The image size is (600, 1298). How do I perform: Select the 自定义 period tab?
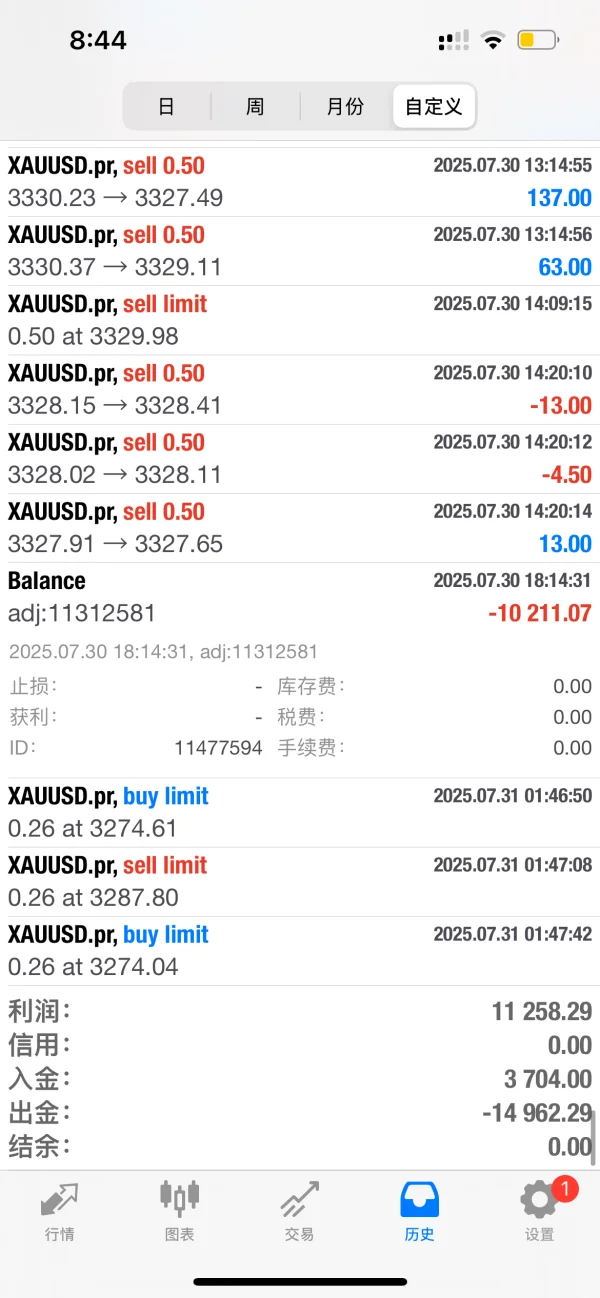point(434,106)
